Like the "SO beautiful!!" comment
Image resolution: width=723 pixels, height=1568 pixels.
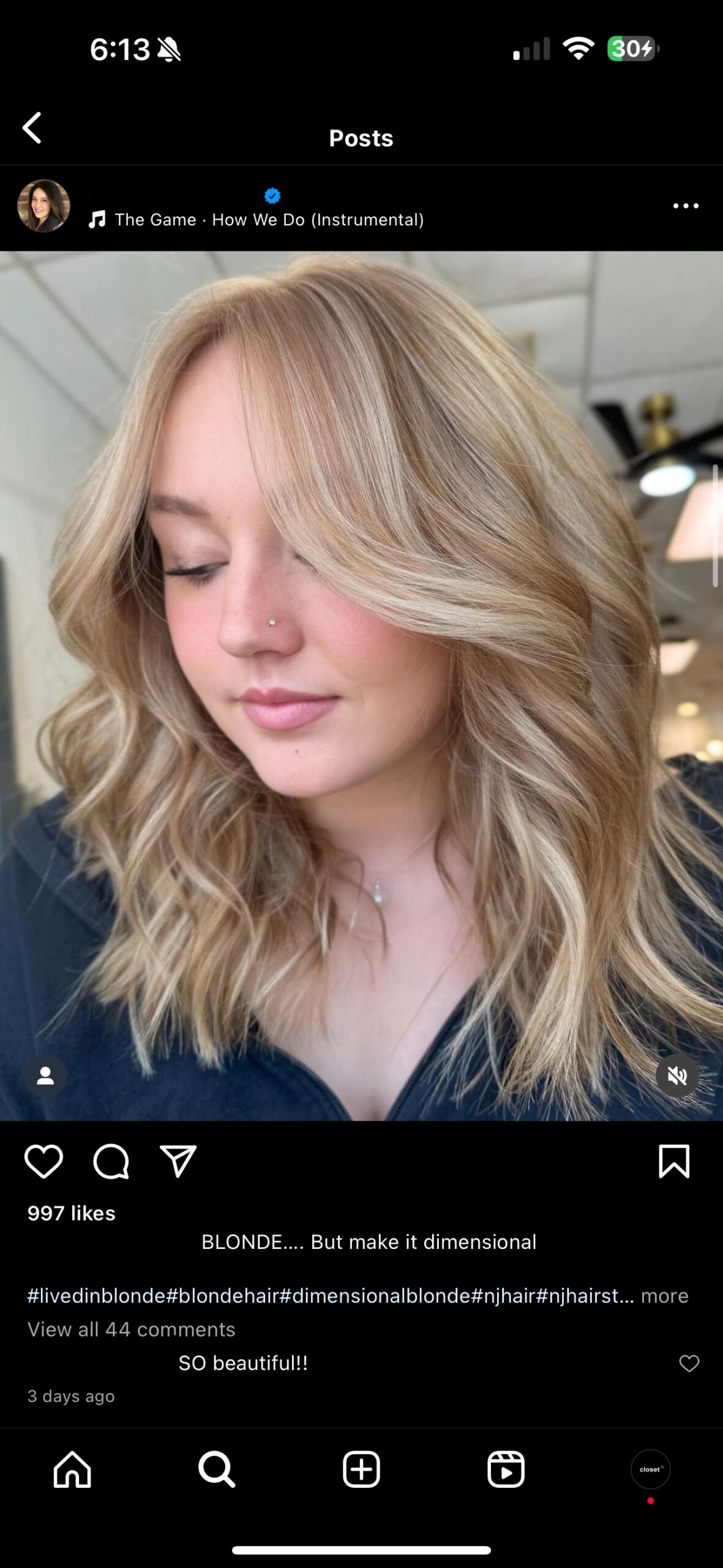coord(689,1363)
